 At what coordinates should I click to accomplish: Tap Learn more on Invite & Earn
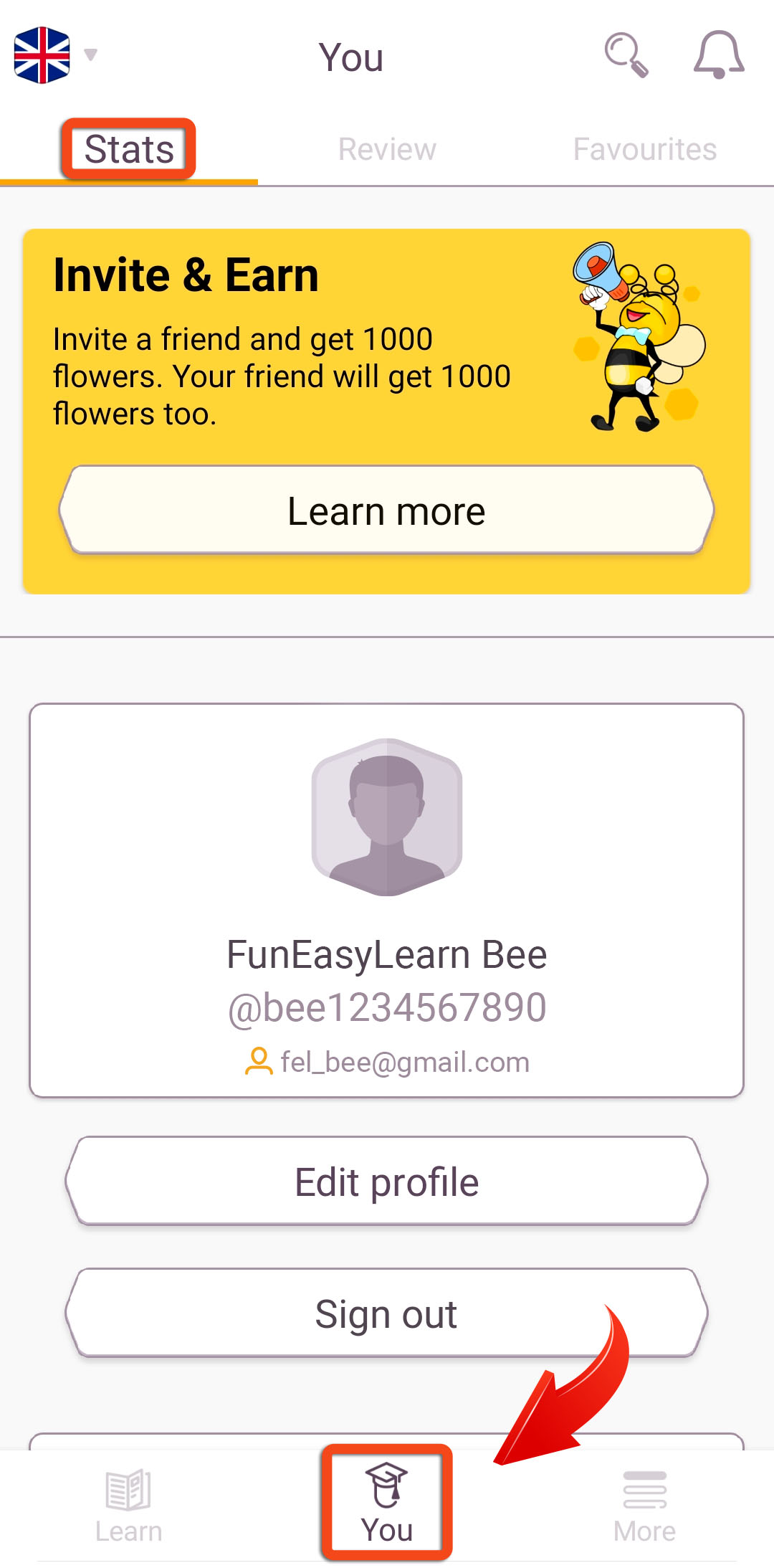(387, 510)
